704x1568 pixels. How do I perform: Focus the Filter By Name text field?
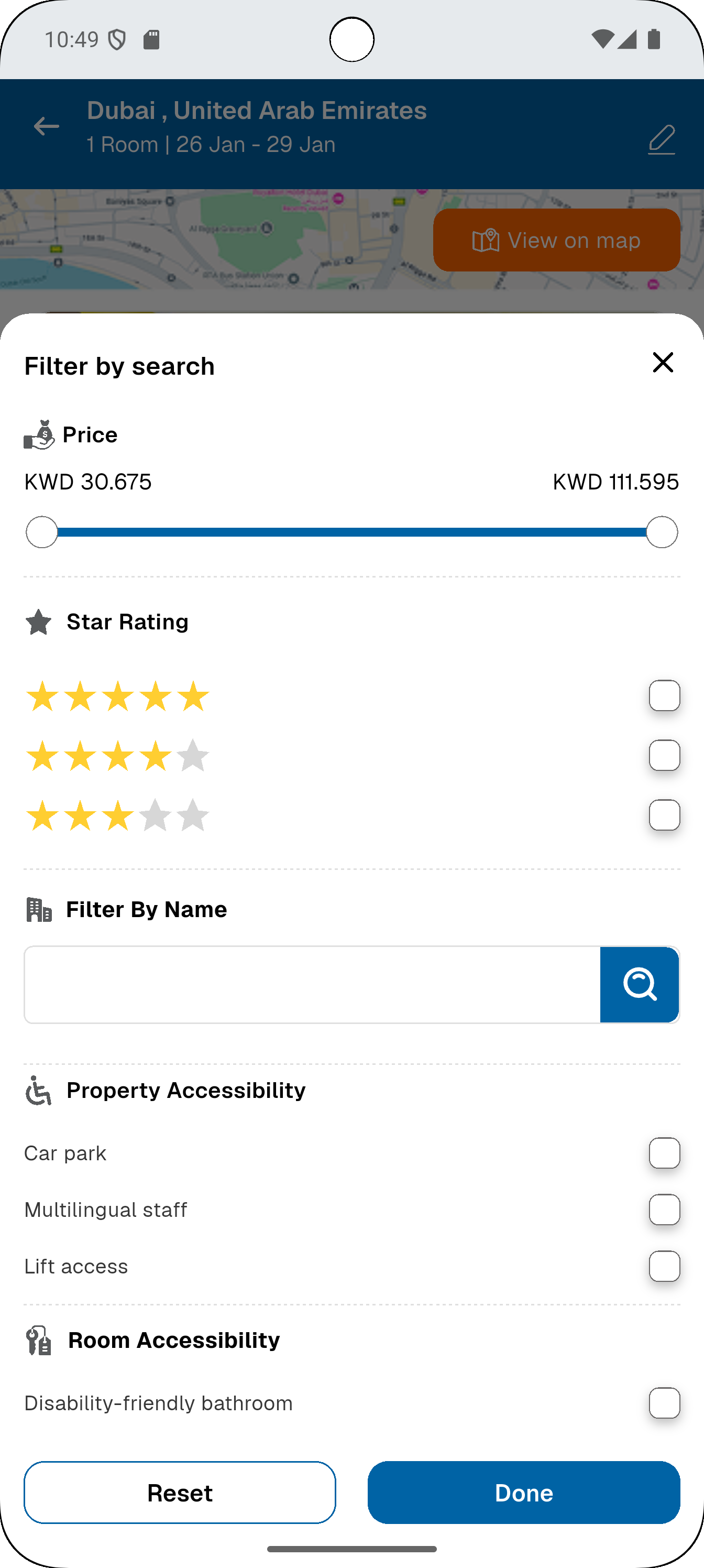[312, 984]
